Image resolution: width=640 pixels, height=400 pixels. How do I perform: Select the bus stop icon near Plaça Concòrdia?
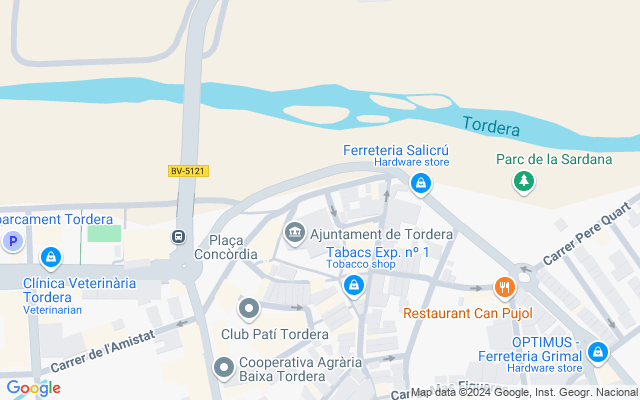pyautogui.click(x=178, y=237)
